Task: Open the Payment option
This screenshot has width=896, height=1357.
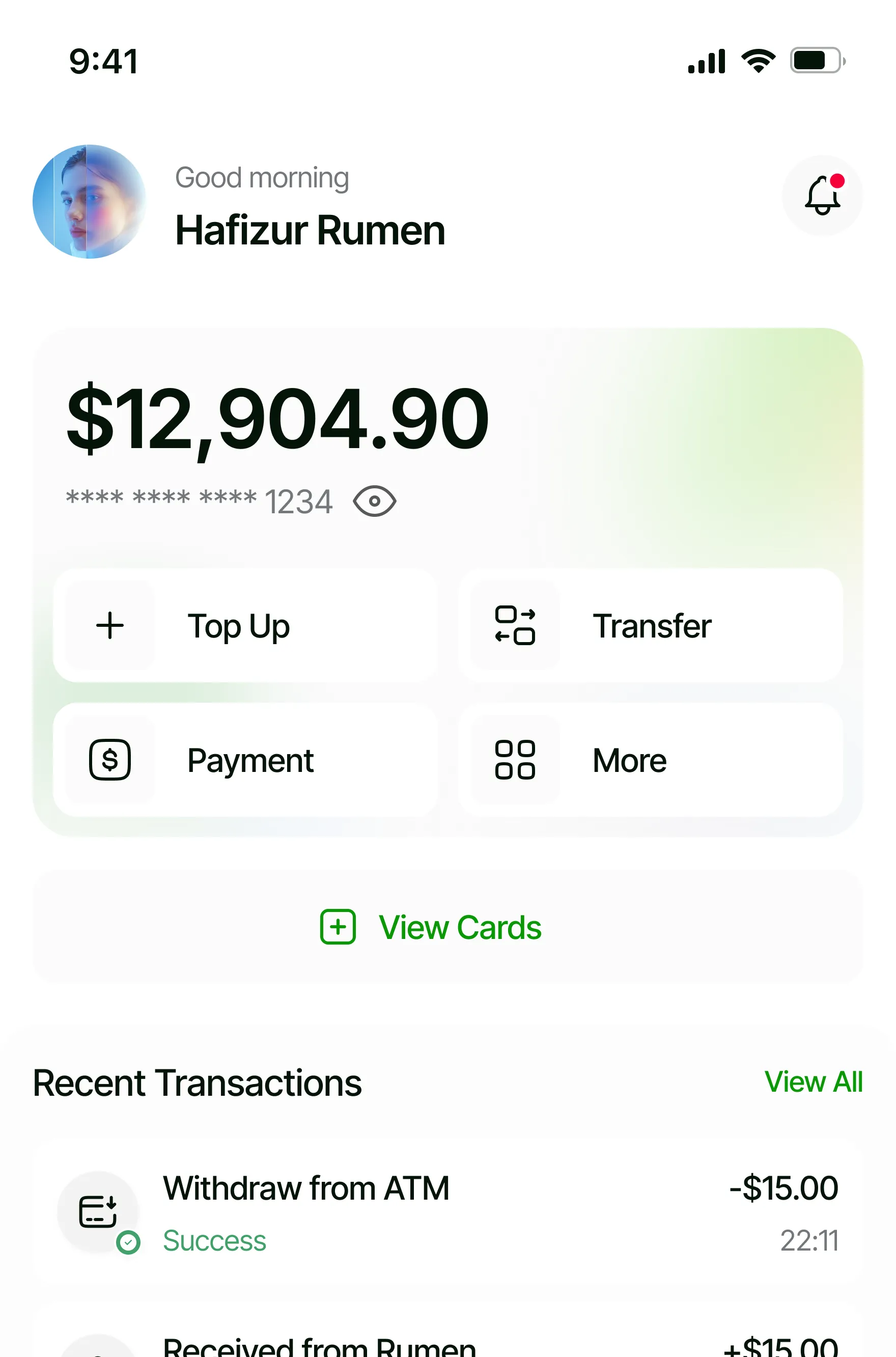Action: click(x=245, y=760)
